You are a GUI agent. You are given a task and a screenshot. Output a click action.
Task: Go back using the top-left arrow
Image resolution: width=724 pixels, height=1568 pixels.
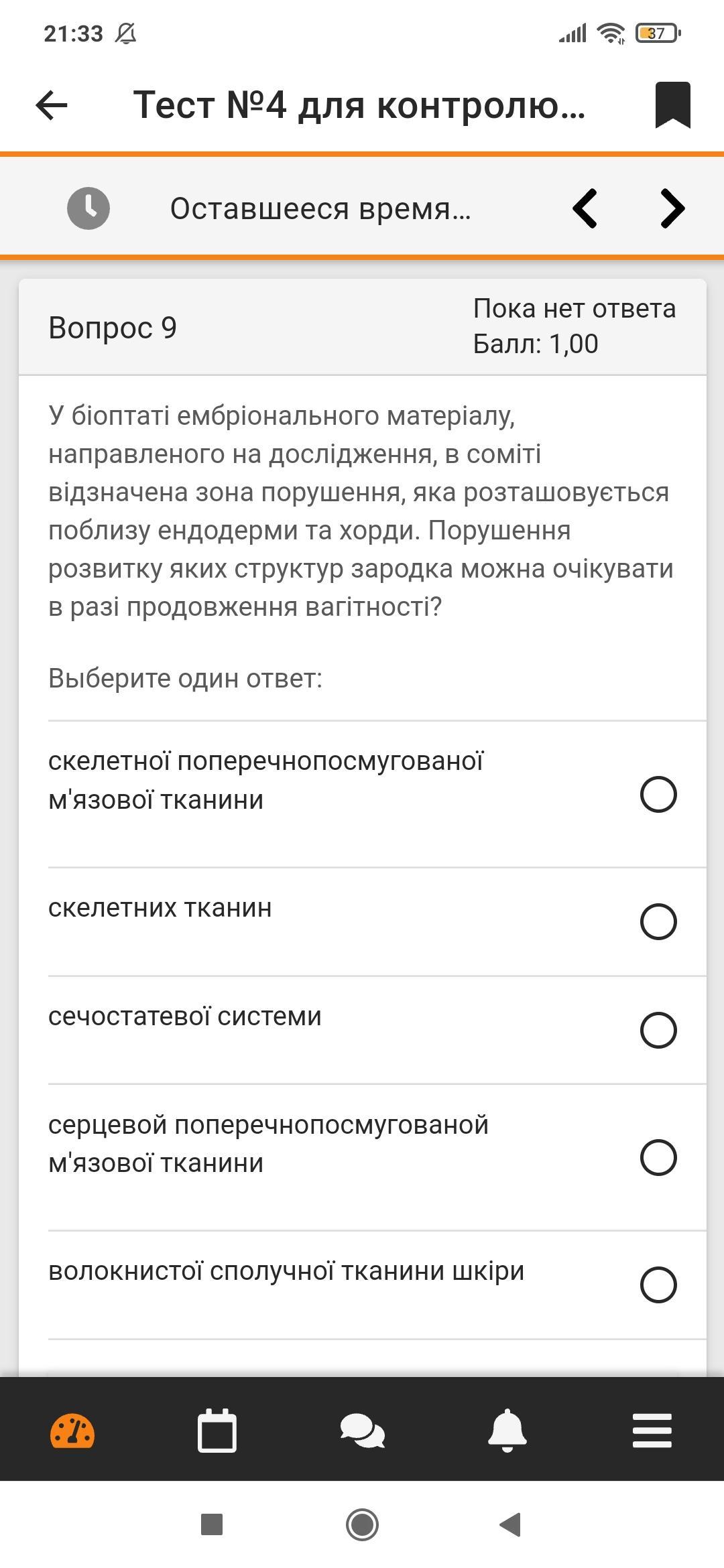(52, 105)
